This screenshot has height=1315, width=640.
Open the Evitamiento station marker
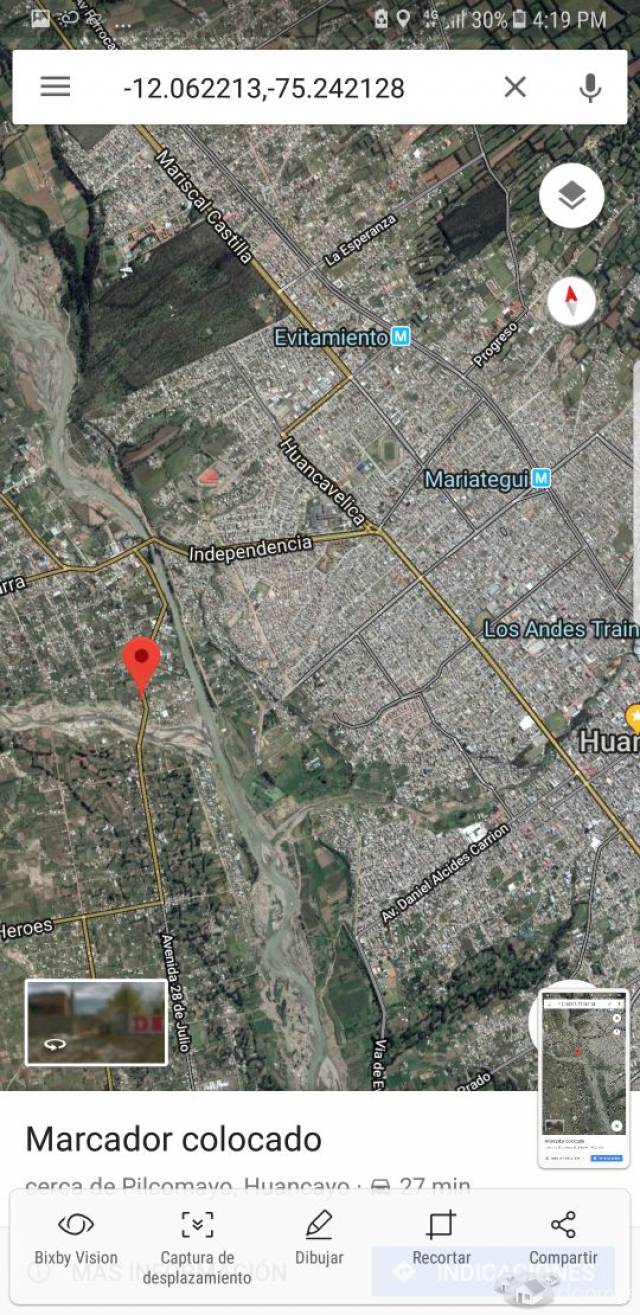pyautogui.click(x=401, y=338)
